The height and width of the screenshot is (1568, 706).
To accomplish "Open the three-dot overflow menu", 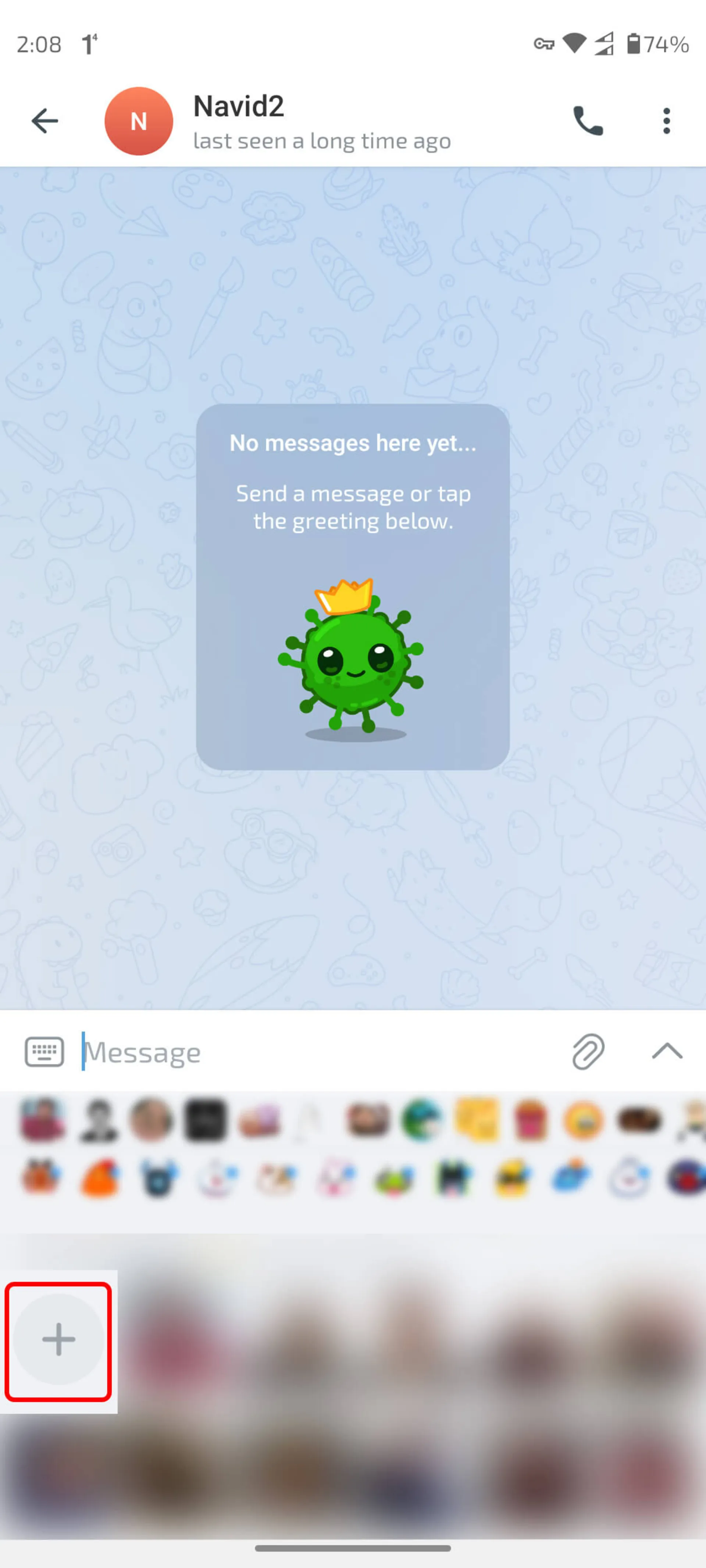I will pos(666,121).
